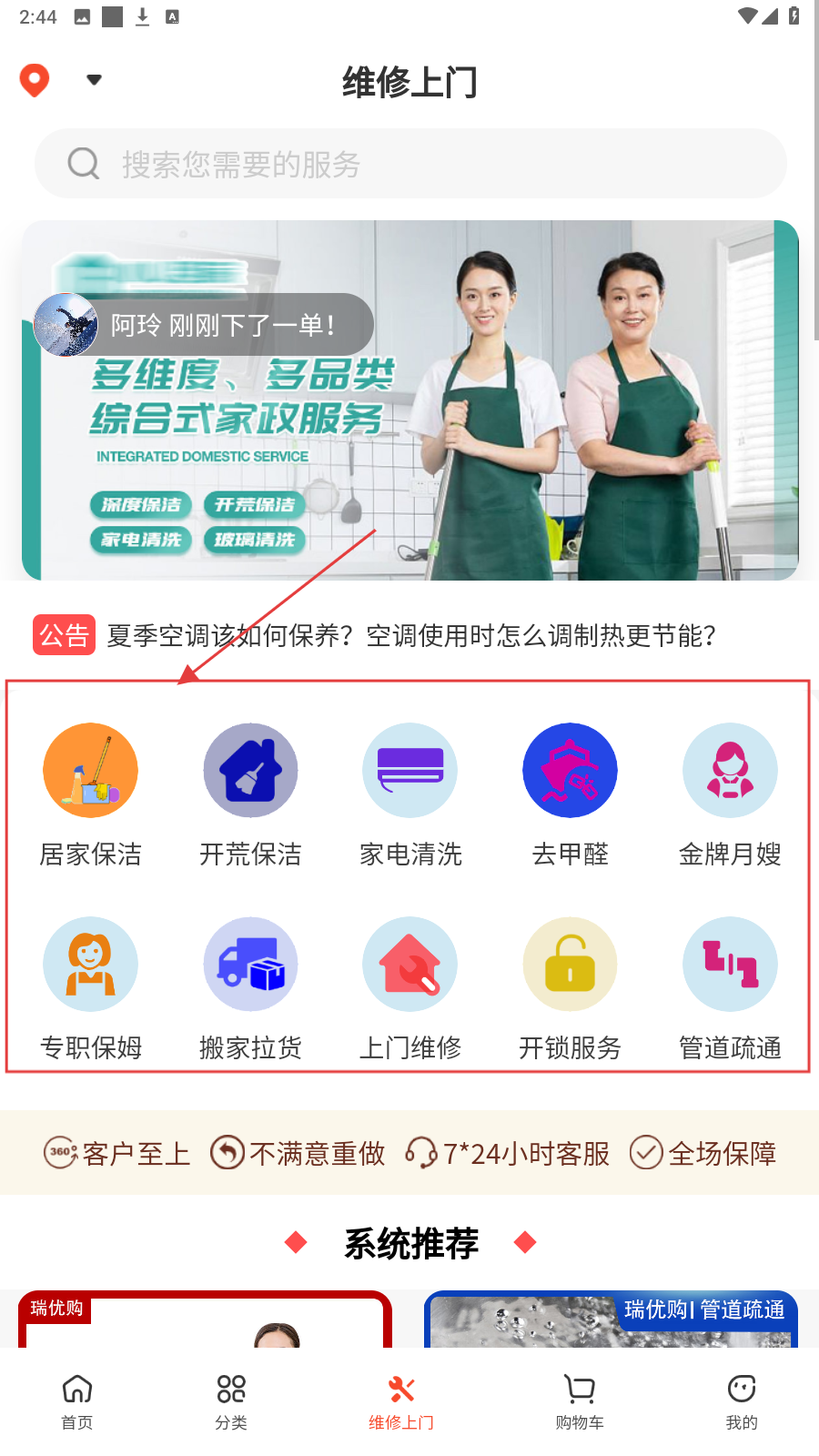Go to the 分类 tab
This screenshot has height=1456, width=819.
pos(231,1401)
